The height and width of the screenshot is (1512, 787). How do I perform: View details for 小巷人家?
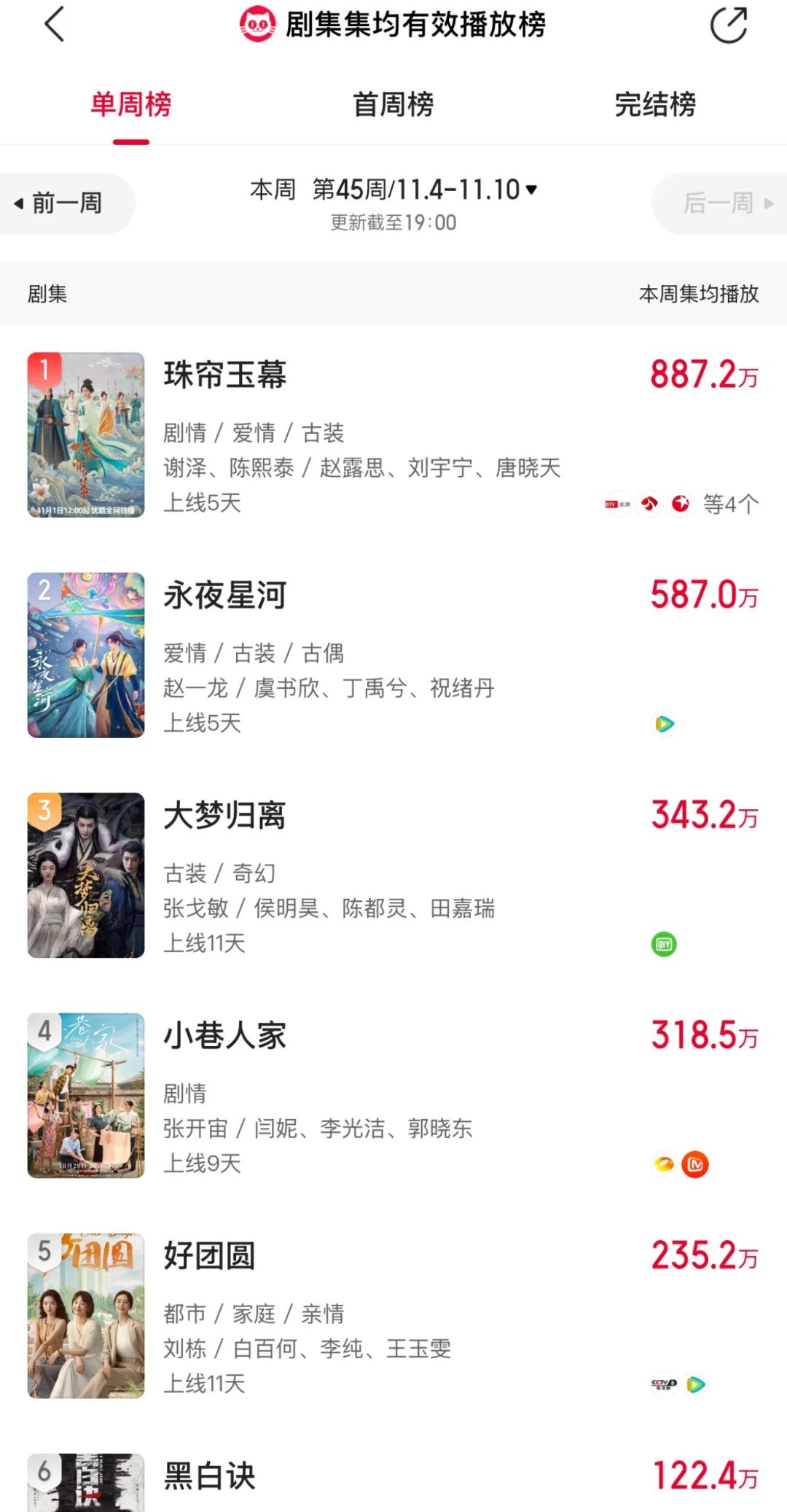224,1036
